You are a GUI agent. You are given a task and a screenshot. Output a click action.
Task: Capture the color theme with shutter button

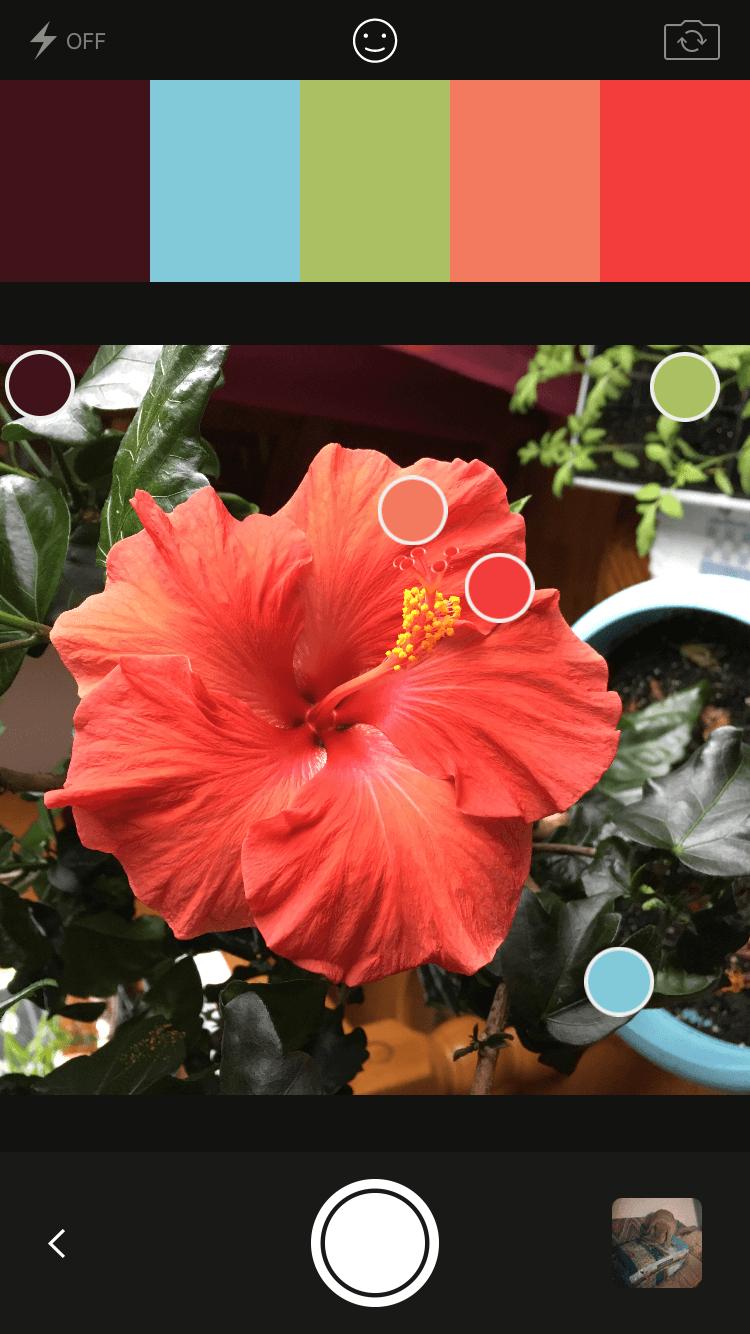pyautogui.click(x=375, y=1243)
